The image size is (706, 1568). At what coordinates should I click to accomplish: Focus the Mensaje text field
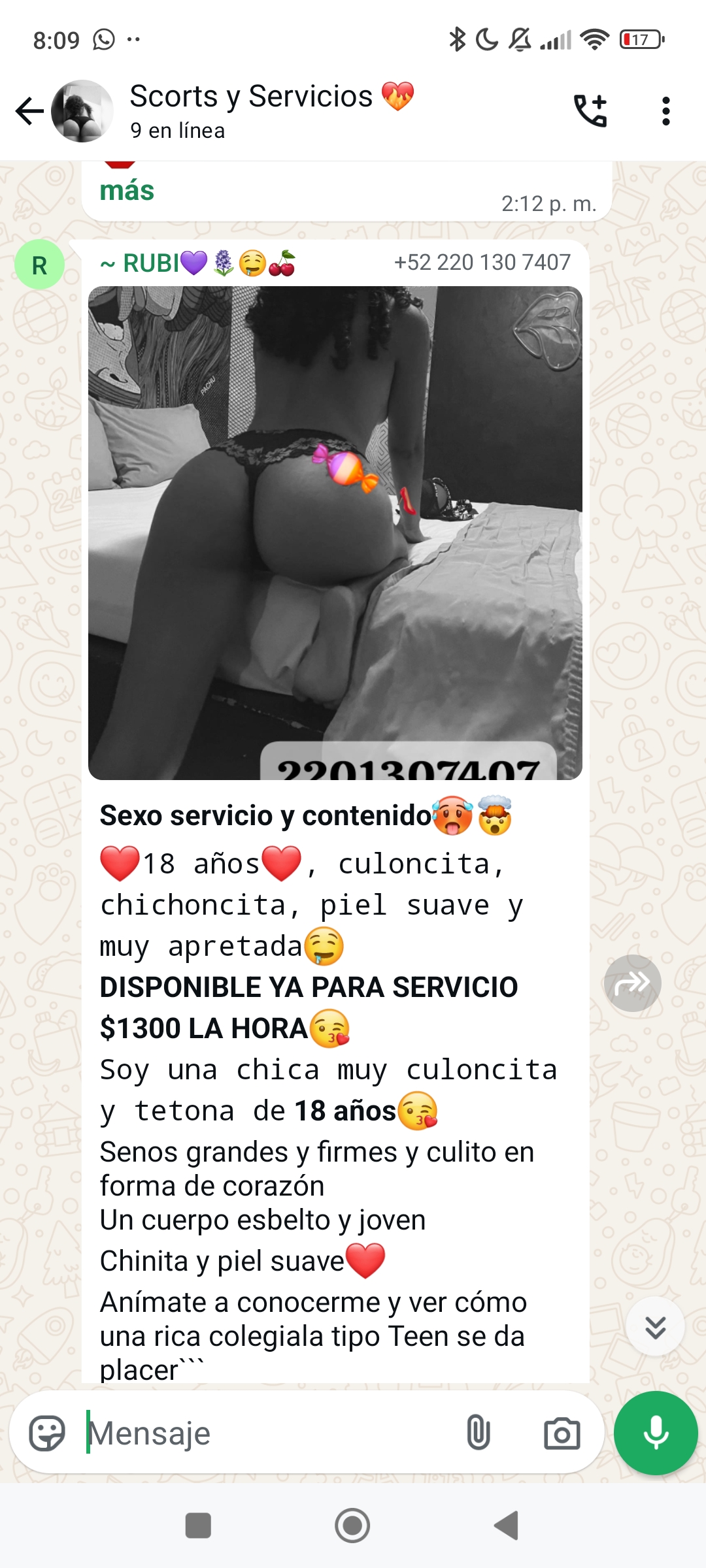click(x=261, y=1433)
